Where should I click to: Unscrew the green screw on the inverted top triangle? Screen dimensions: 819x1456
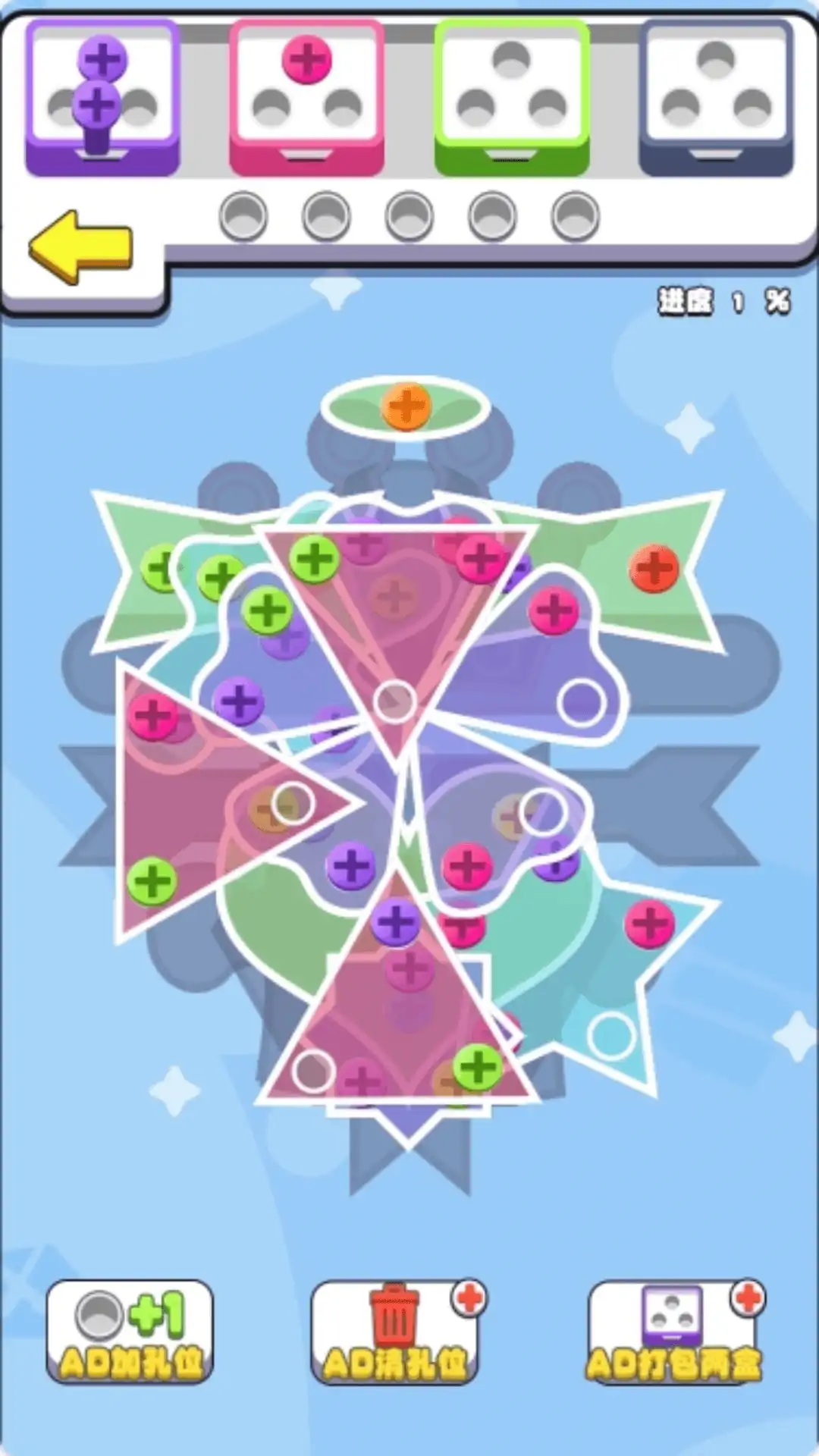coord(314,560)
